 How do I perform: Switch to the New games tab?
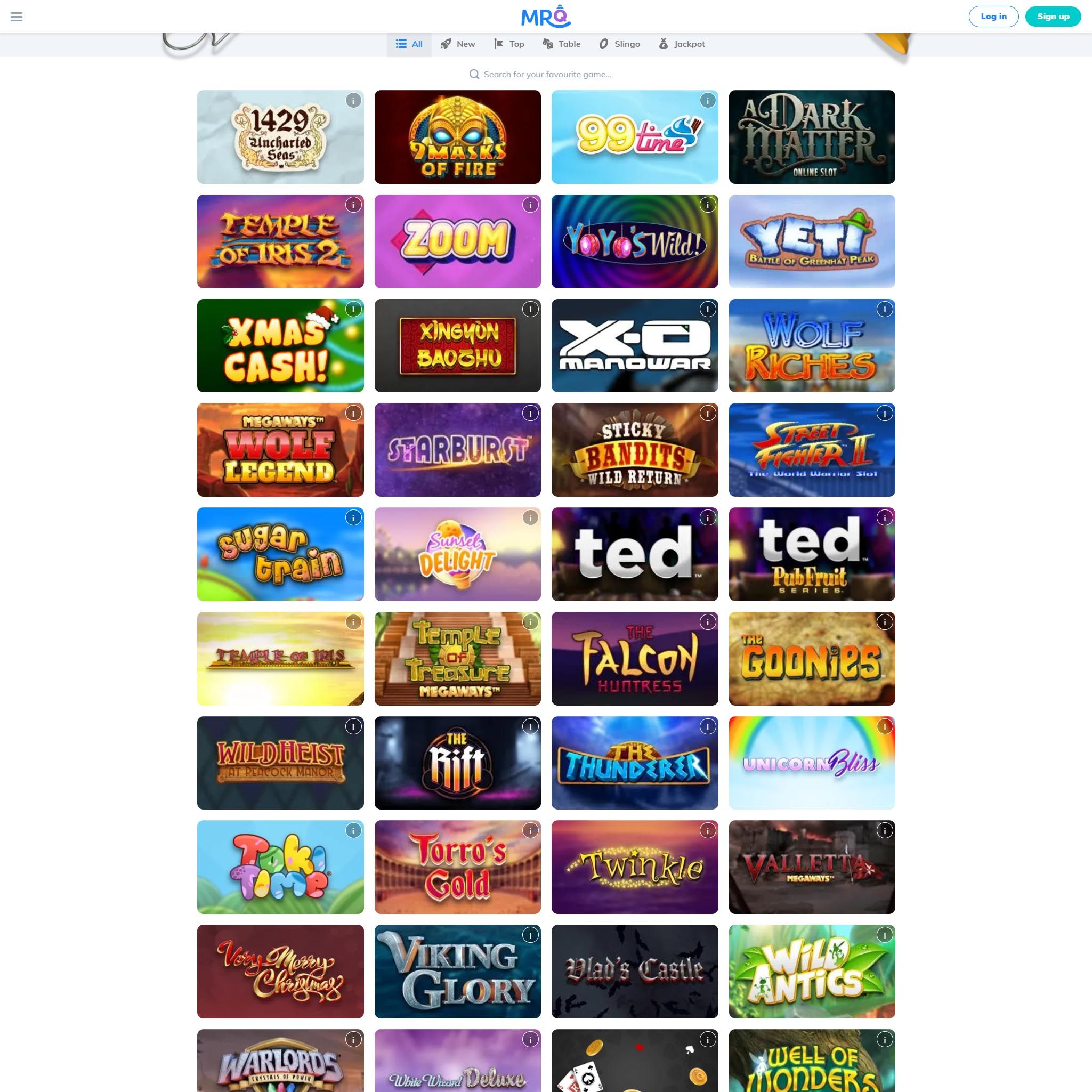click(458, 44)
